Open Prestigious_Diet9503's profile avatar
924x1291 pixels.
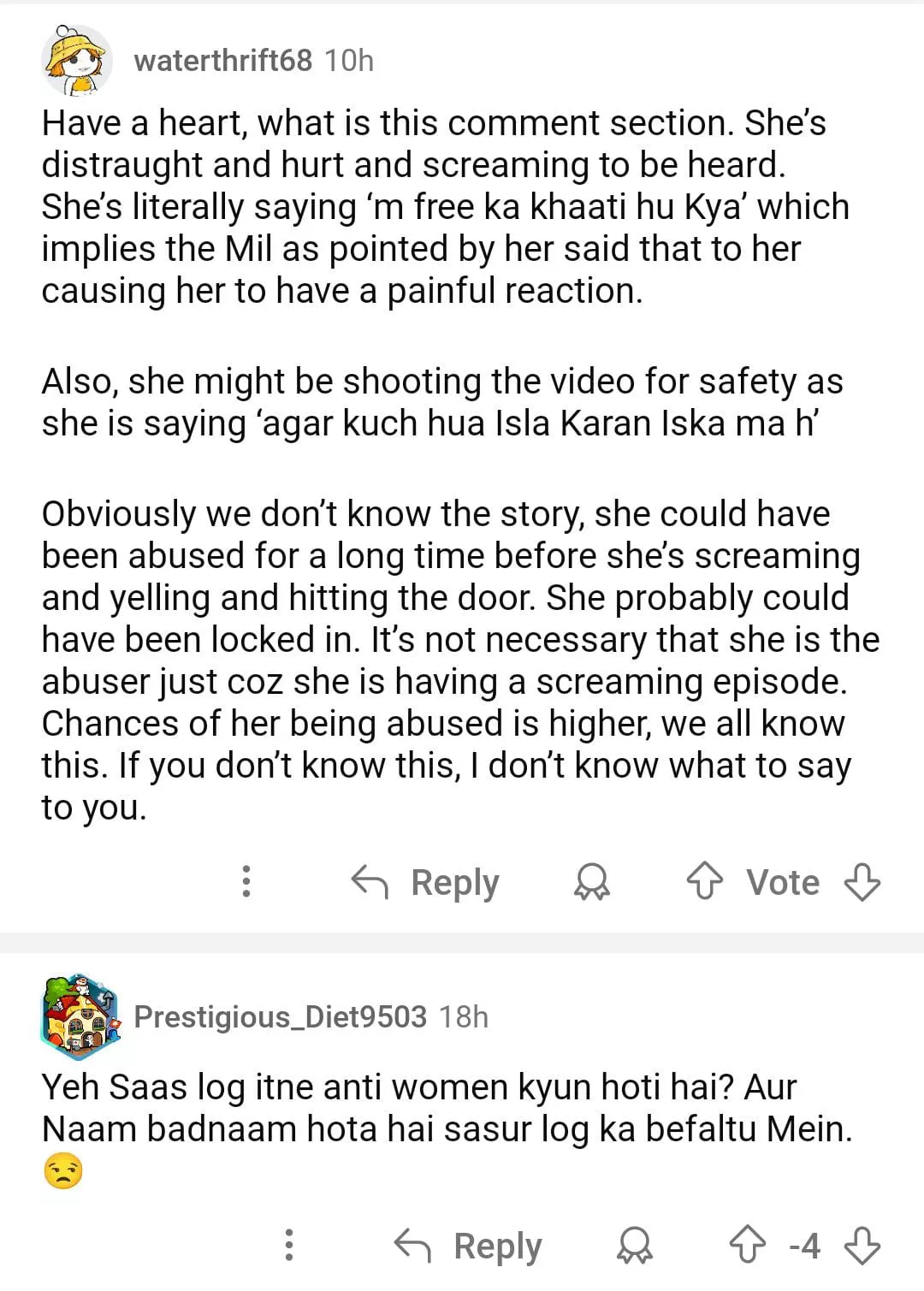(x=79, y=1016)
